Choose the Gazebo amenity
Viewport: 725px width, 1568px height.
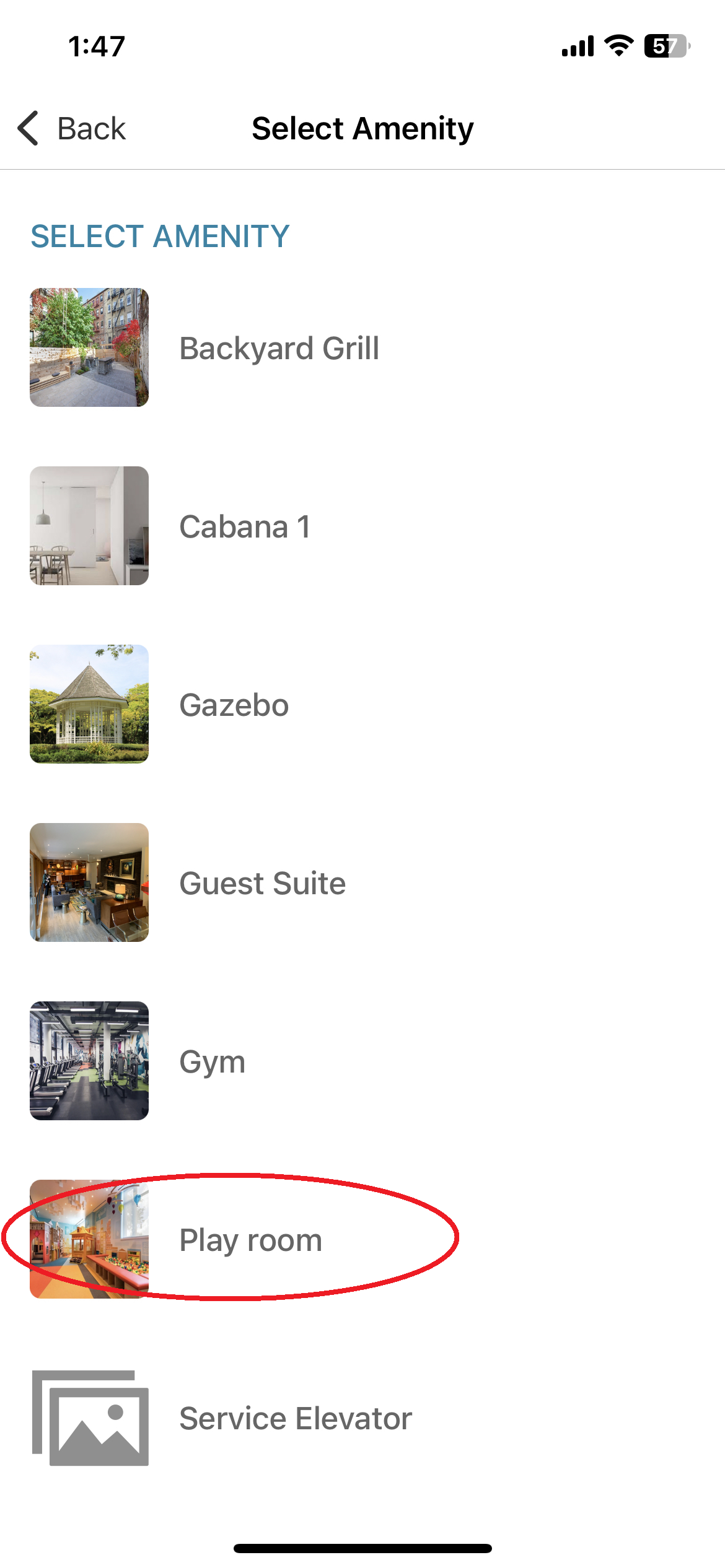(234, 704)
